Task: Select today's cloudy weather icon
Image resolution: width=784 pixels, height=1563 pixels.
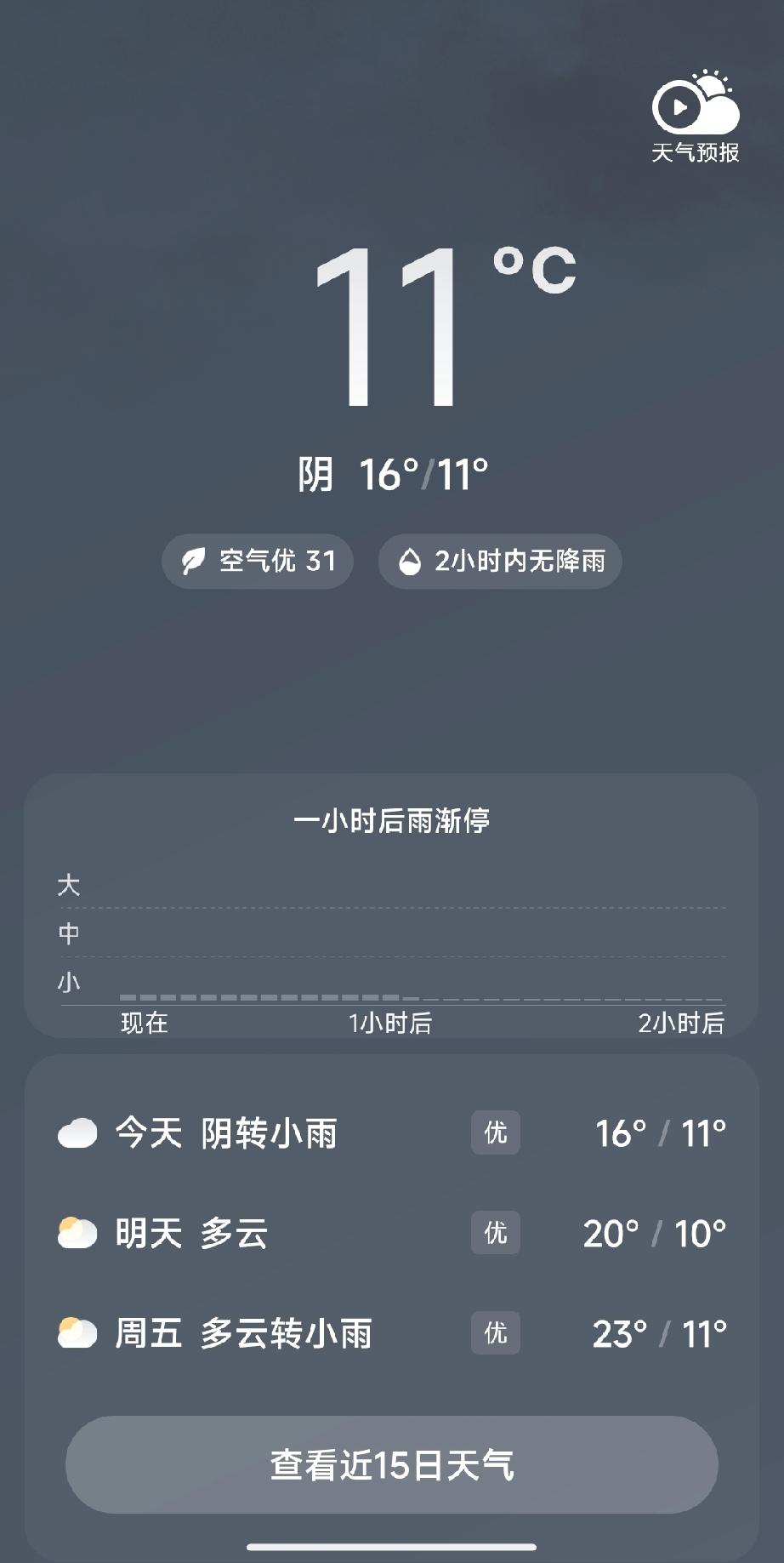Action: click(x=77, y=1133)
